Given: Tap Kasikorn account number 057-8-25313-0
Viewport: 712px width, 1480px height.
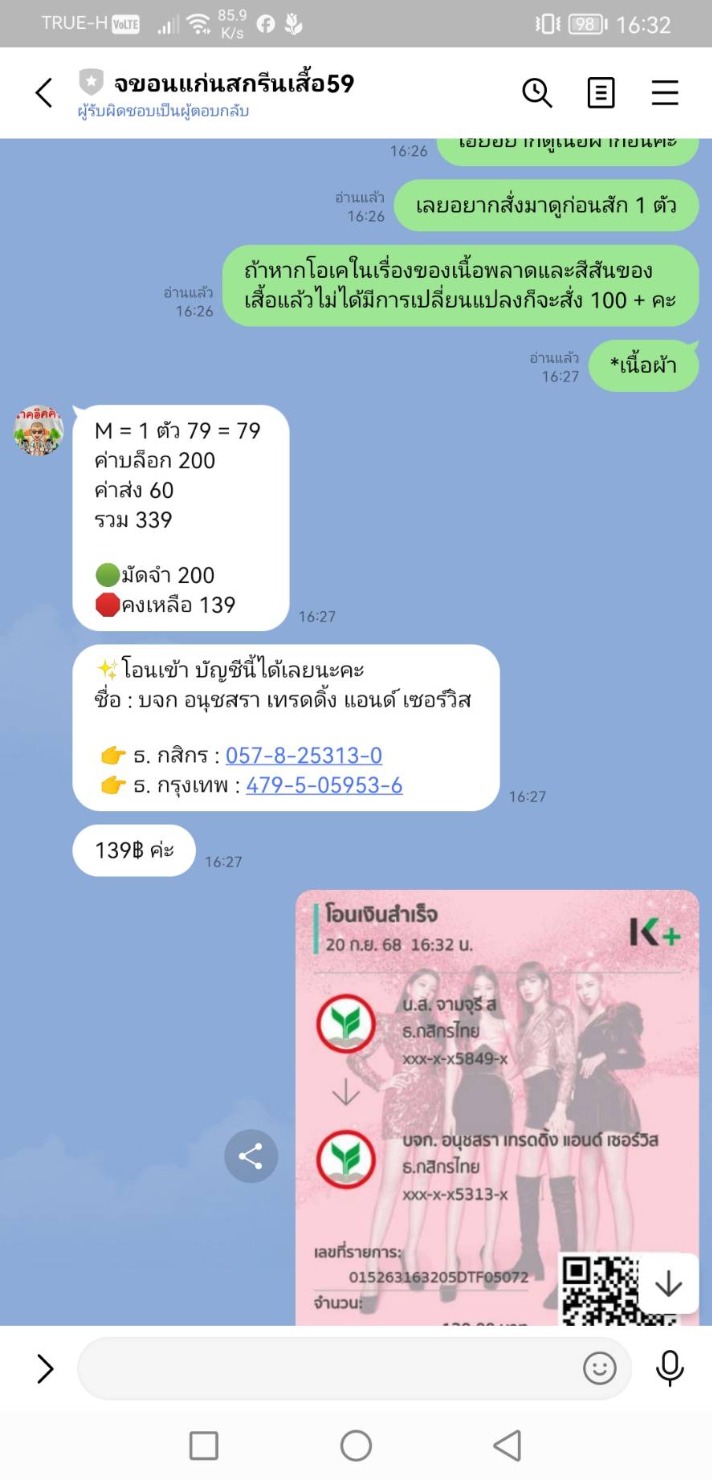Looking at the screenshot, I should click(x=304, y=756).
